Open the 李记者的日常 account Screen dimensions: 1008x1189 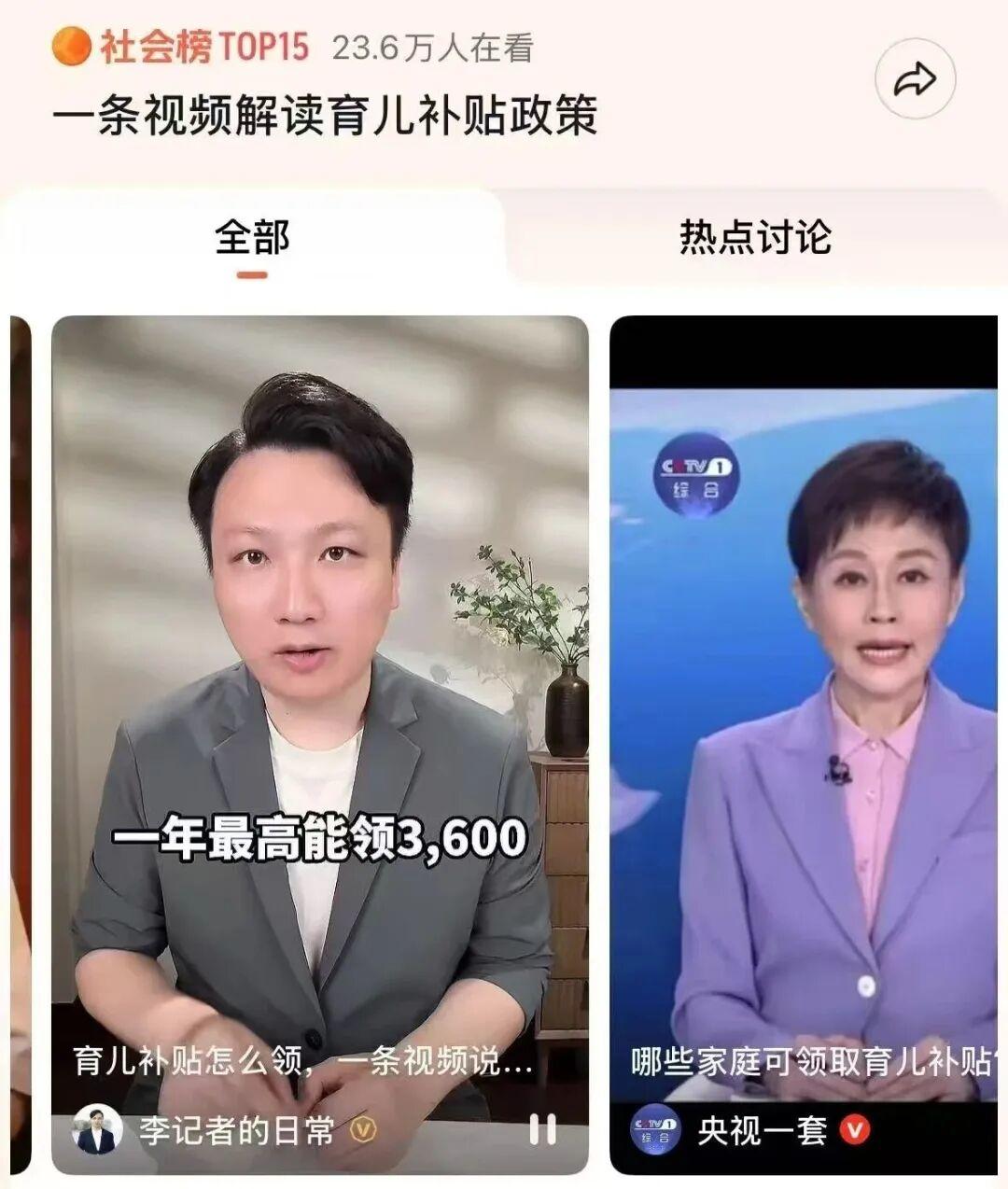[x=235, y=1131]
